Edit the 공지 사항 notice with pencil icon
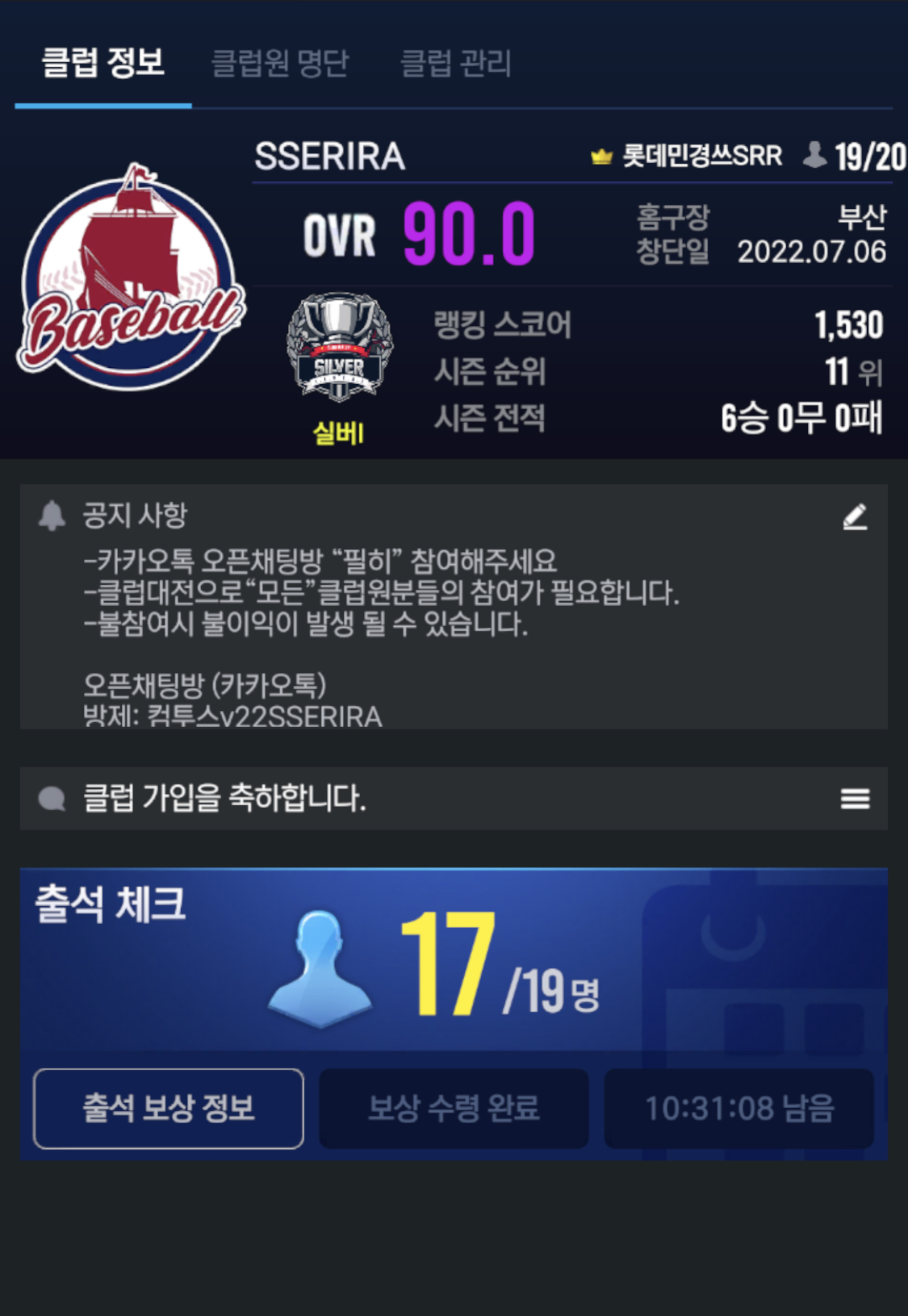908x1316 pixels. (x=855, y=516)
